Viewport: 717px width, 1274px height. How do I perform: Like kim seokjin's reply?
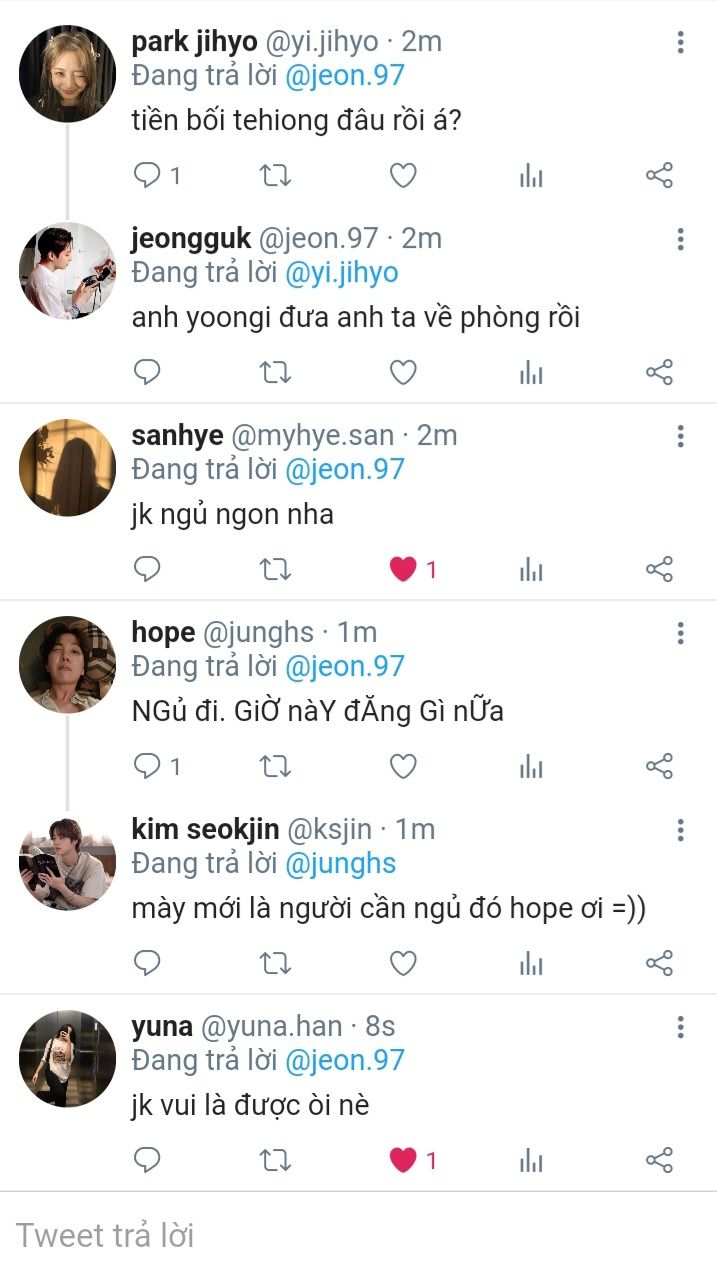click(x=403, y=964)
